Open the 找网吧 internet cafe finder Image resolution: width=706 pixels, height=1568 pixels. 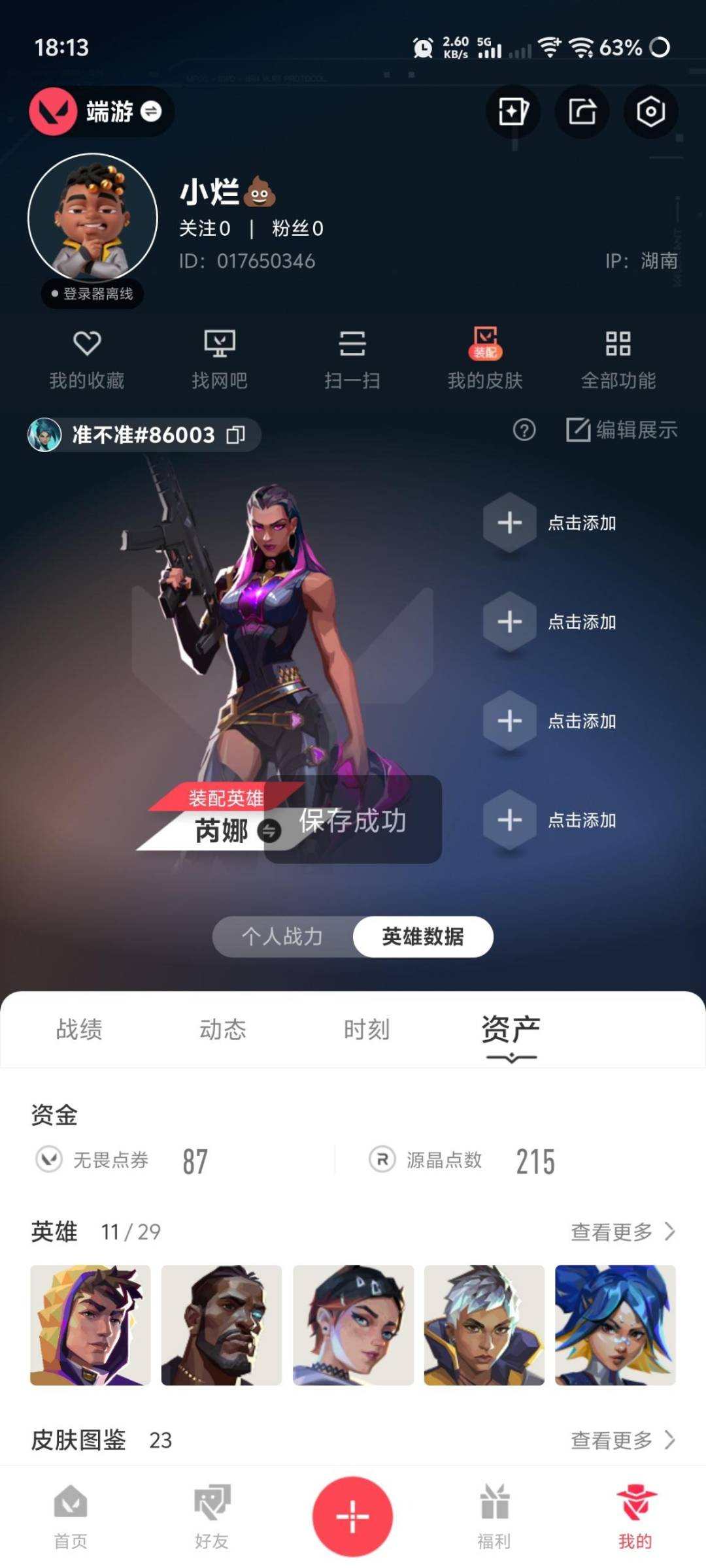pyautogui.click(x=221, y=358)
